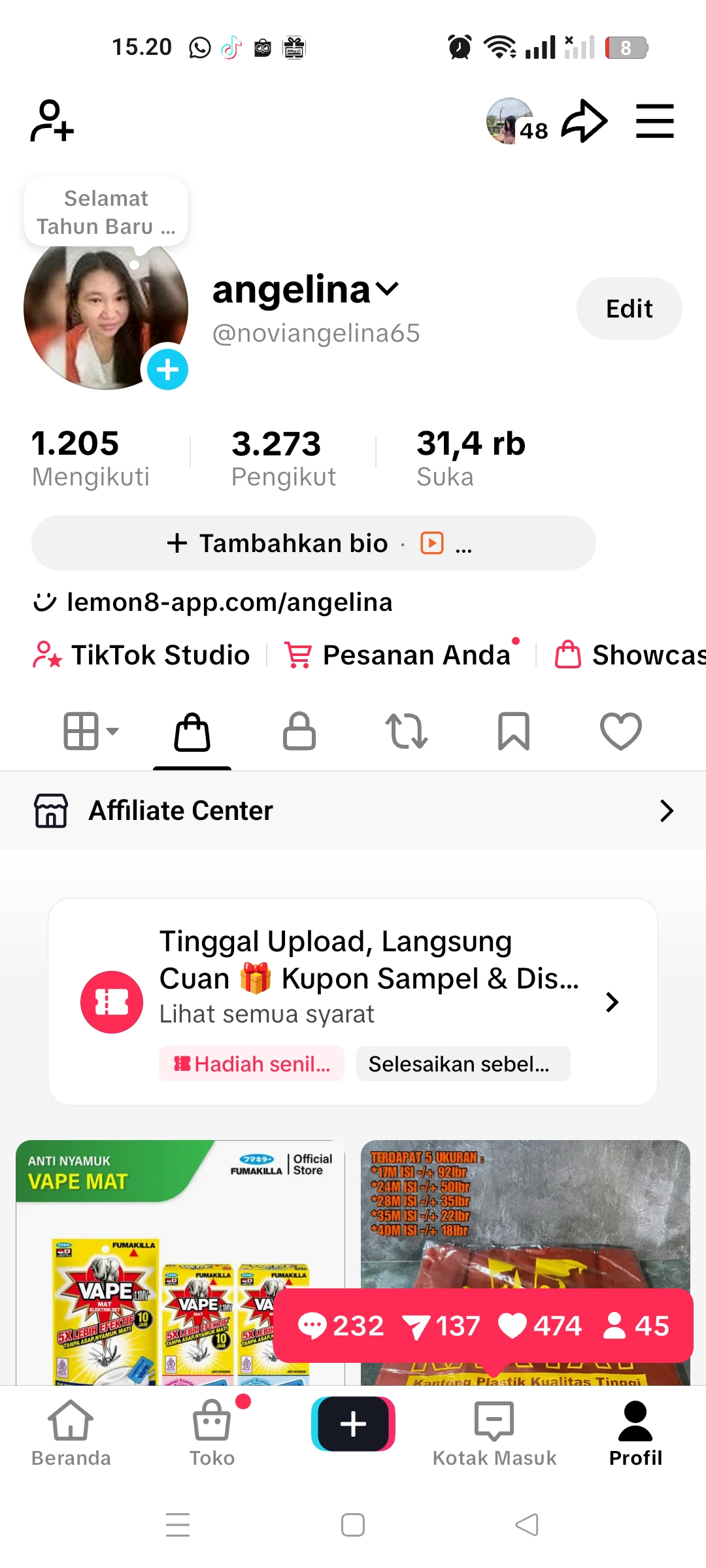Tap the Edit profile button
706x1568 pixels.
coord(629,308)
